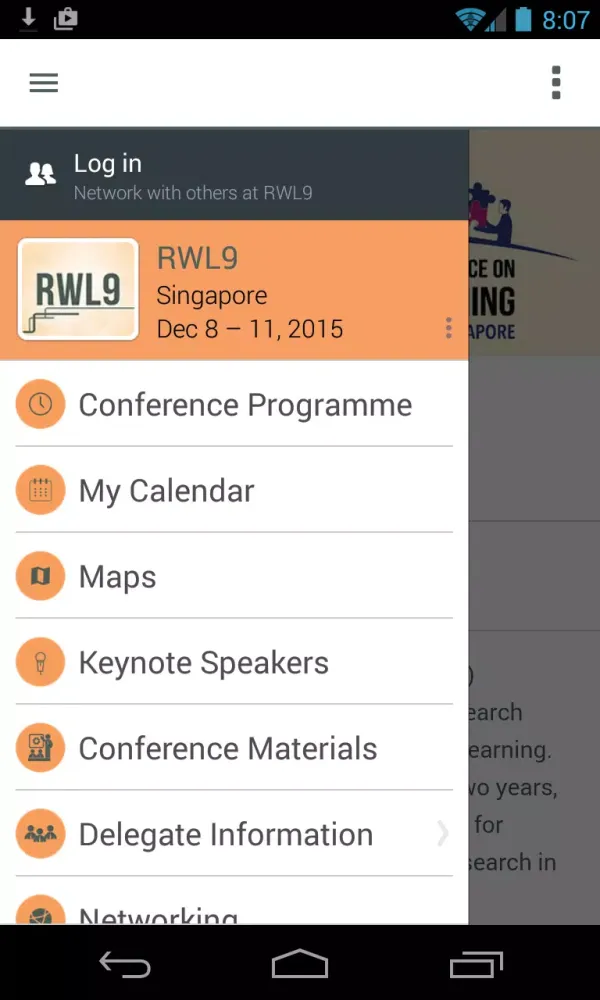This screenshot has height=1000, width=600.
Task: Tap the system back button
Action: (x=125, y=964)
